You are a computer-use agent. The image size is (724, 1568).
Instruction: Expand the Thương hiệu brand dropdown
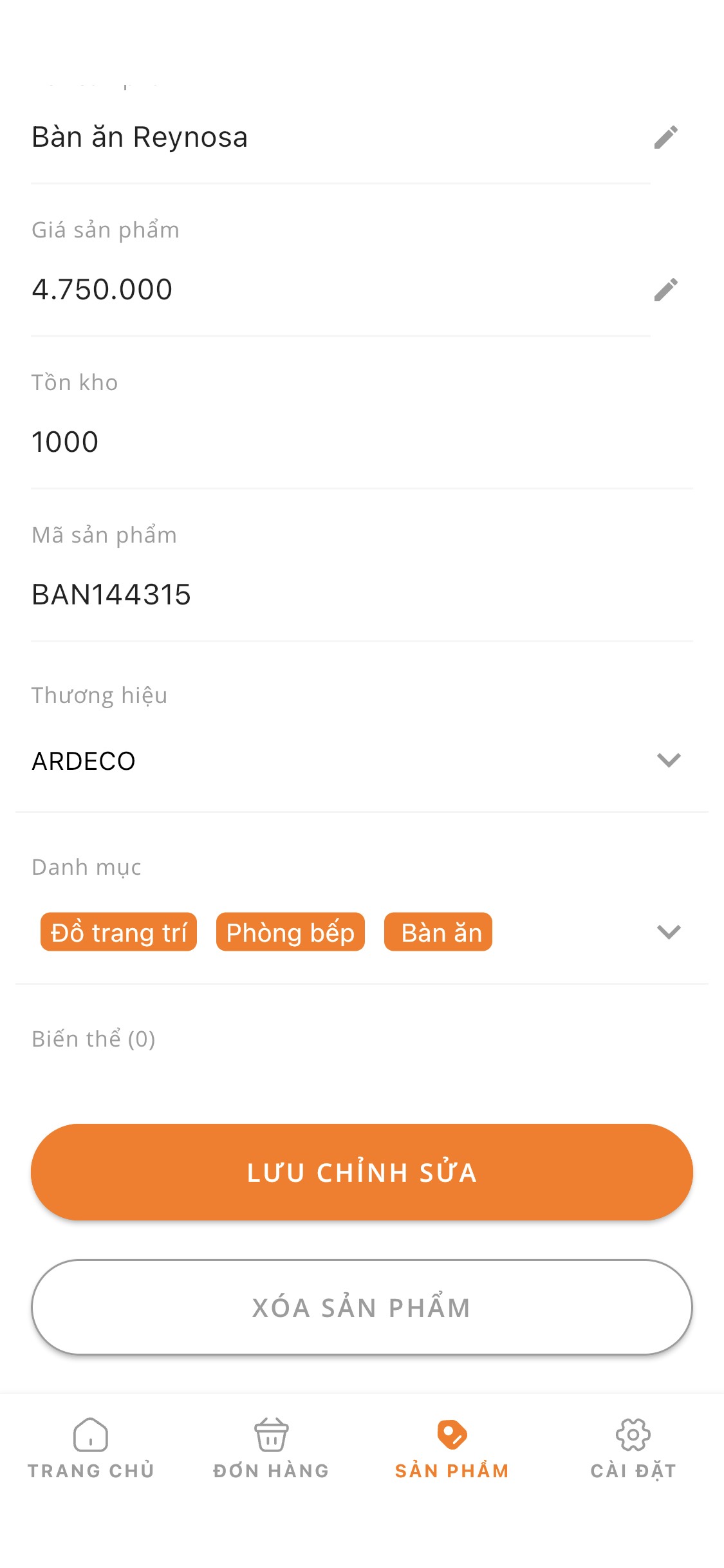click(x=669, y=760)
